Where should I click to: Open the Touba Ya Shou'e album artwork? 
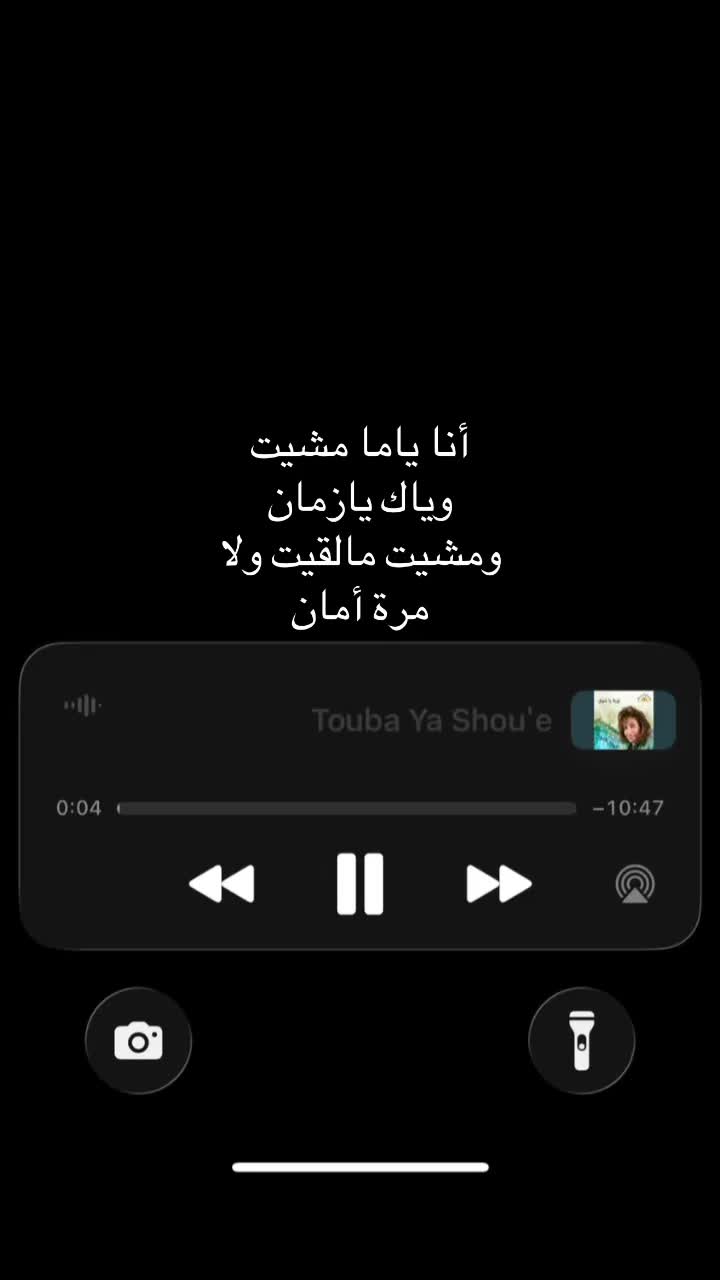pos(623,720)
